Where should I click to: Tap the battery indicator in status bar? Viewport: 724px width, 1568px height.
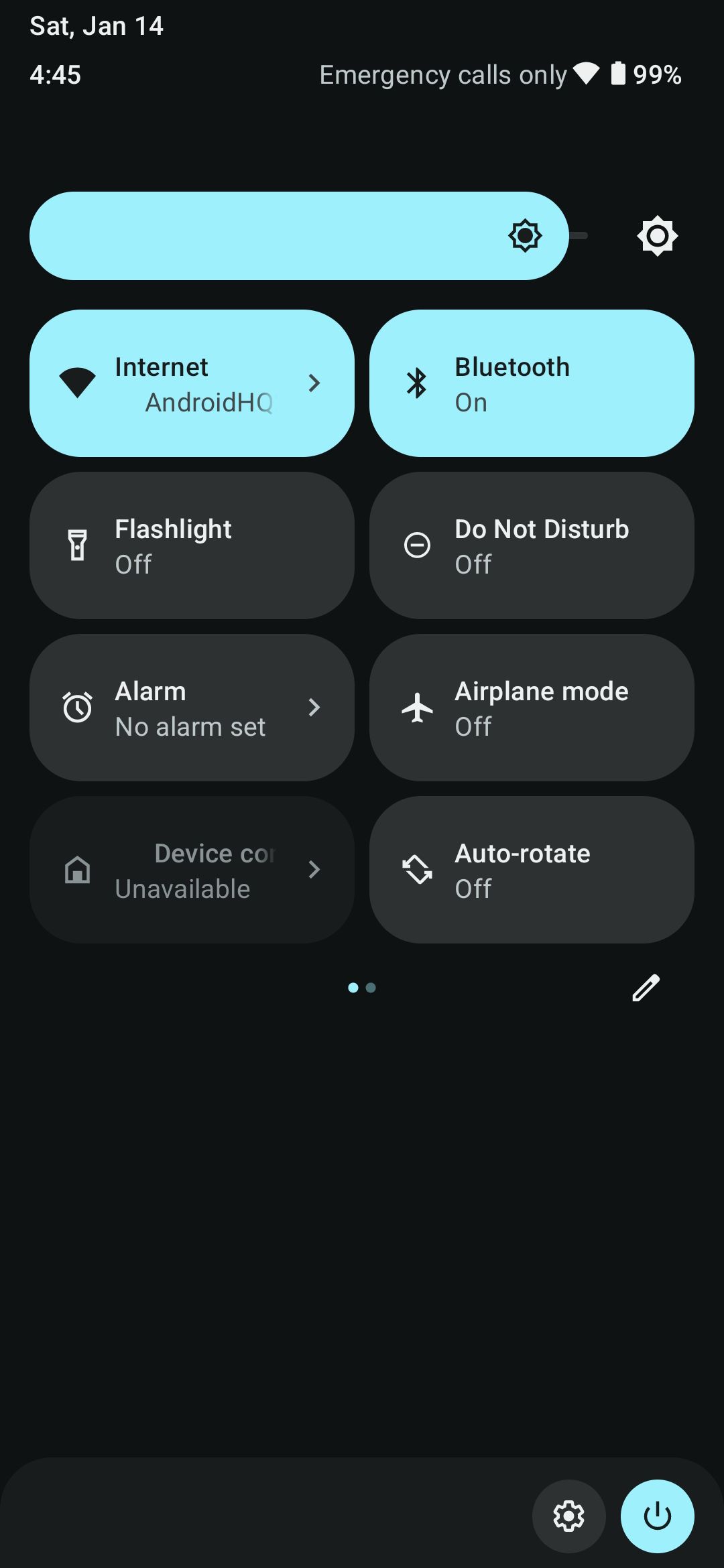(618, 74)
